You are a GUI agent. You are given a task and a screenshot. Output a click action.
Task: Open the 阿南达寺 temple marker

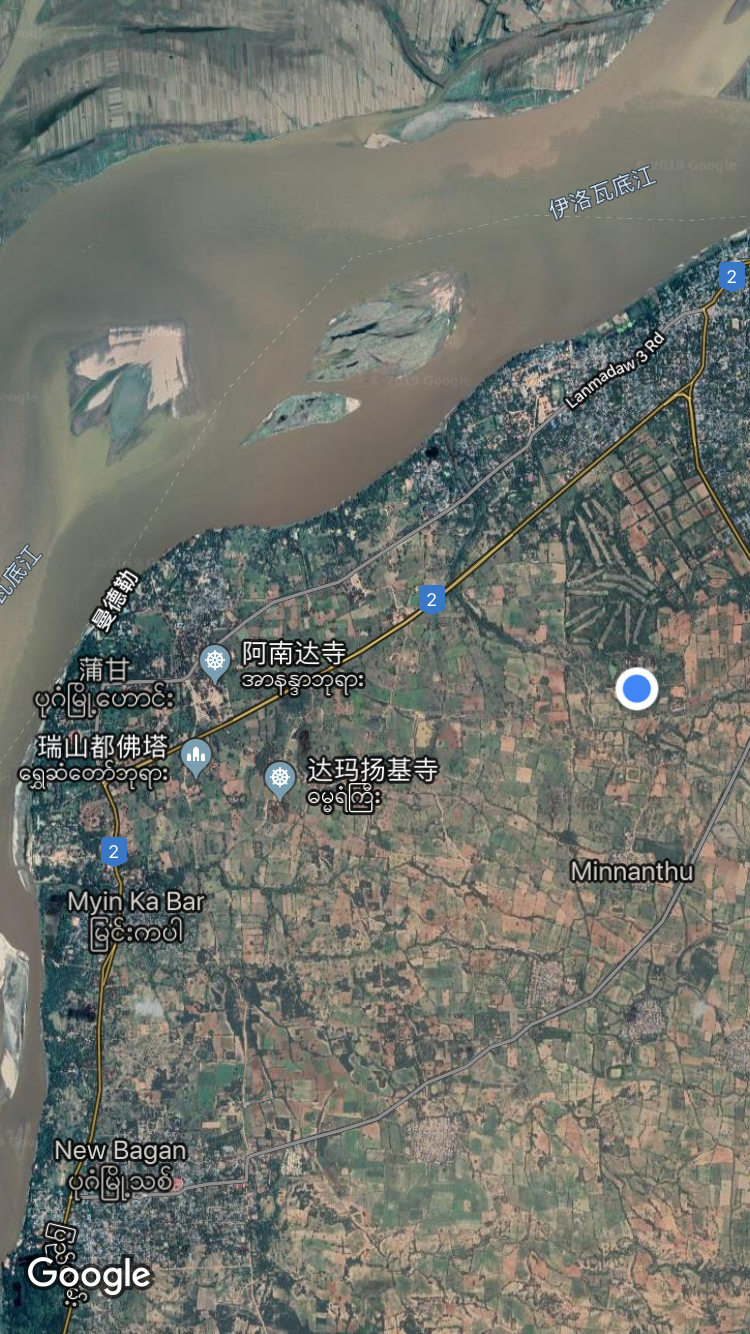[215, 662]
